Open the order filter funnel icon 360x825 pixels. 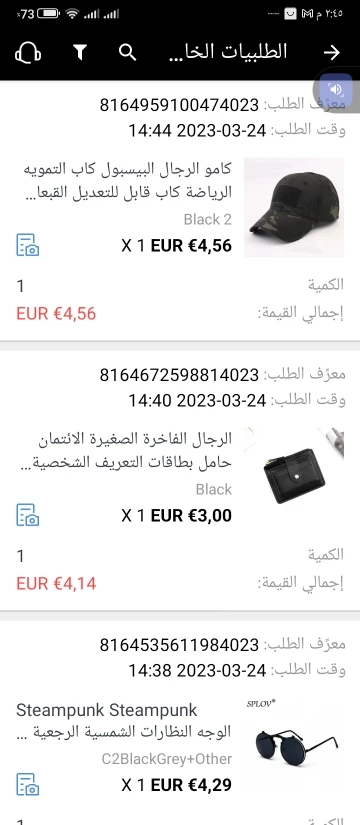click(79, 52)
